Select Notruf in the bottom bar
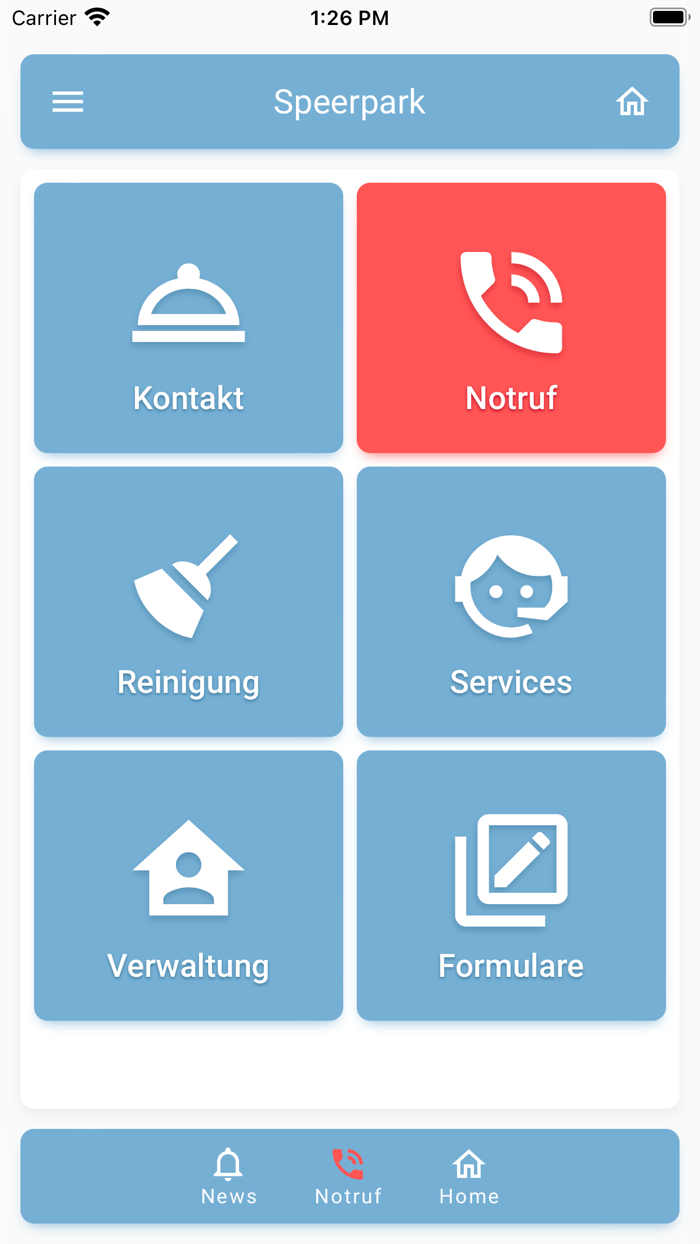Image resolution: width=700 pixels, height=1244 pixels. tap(348, 1177)
